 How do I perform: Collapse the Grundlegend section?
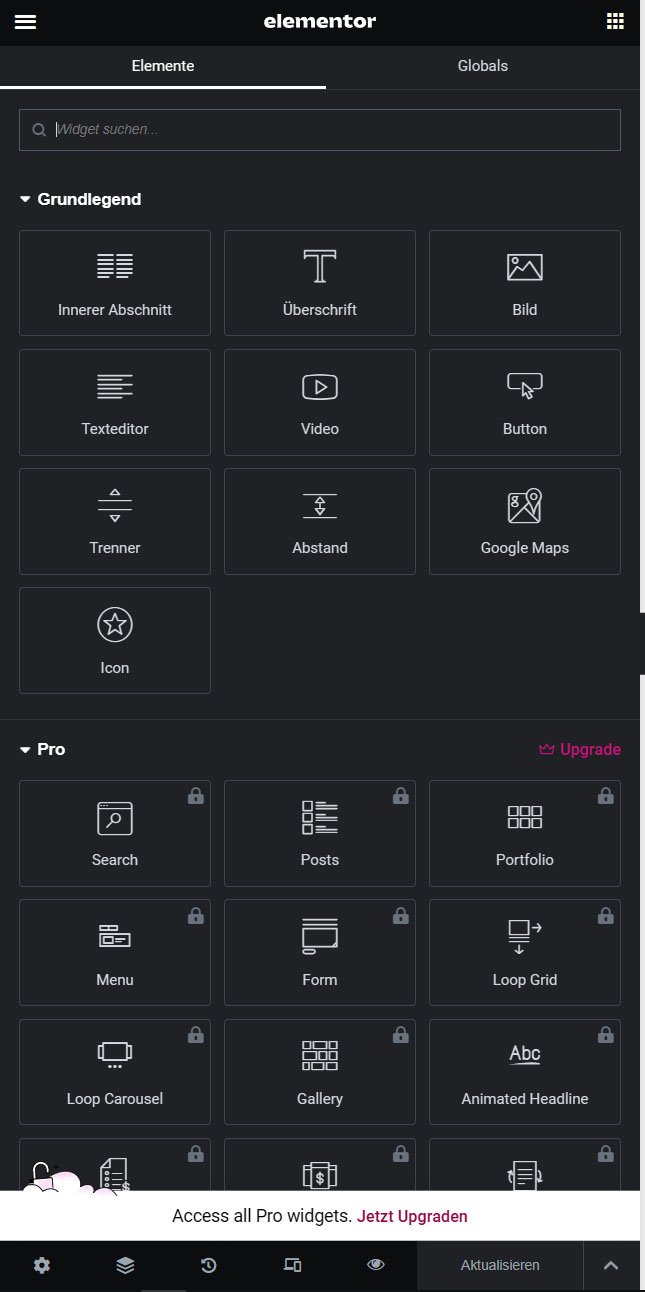point(80,199)
